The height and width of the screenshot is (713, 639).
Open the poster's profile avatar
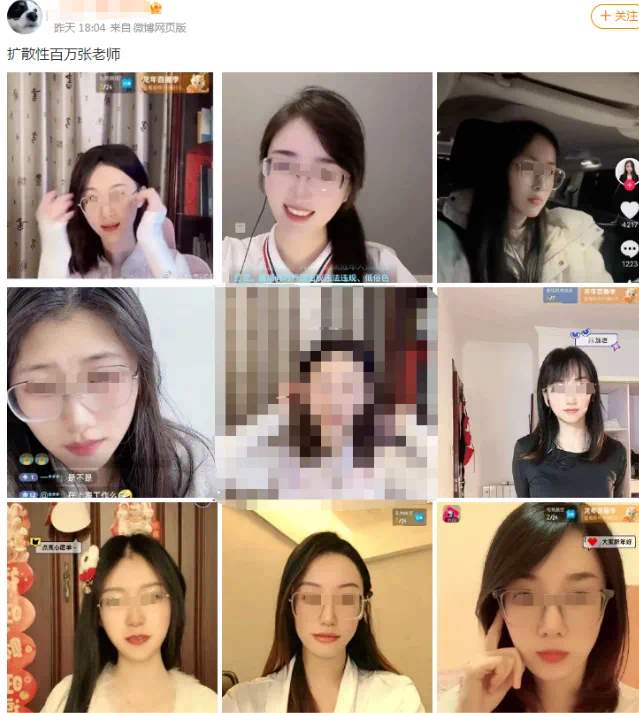coord(25,16)
